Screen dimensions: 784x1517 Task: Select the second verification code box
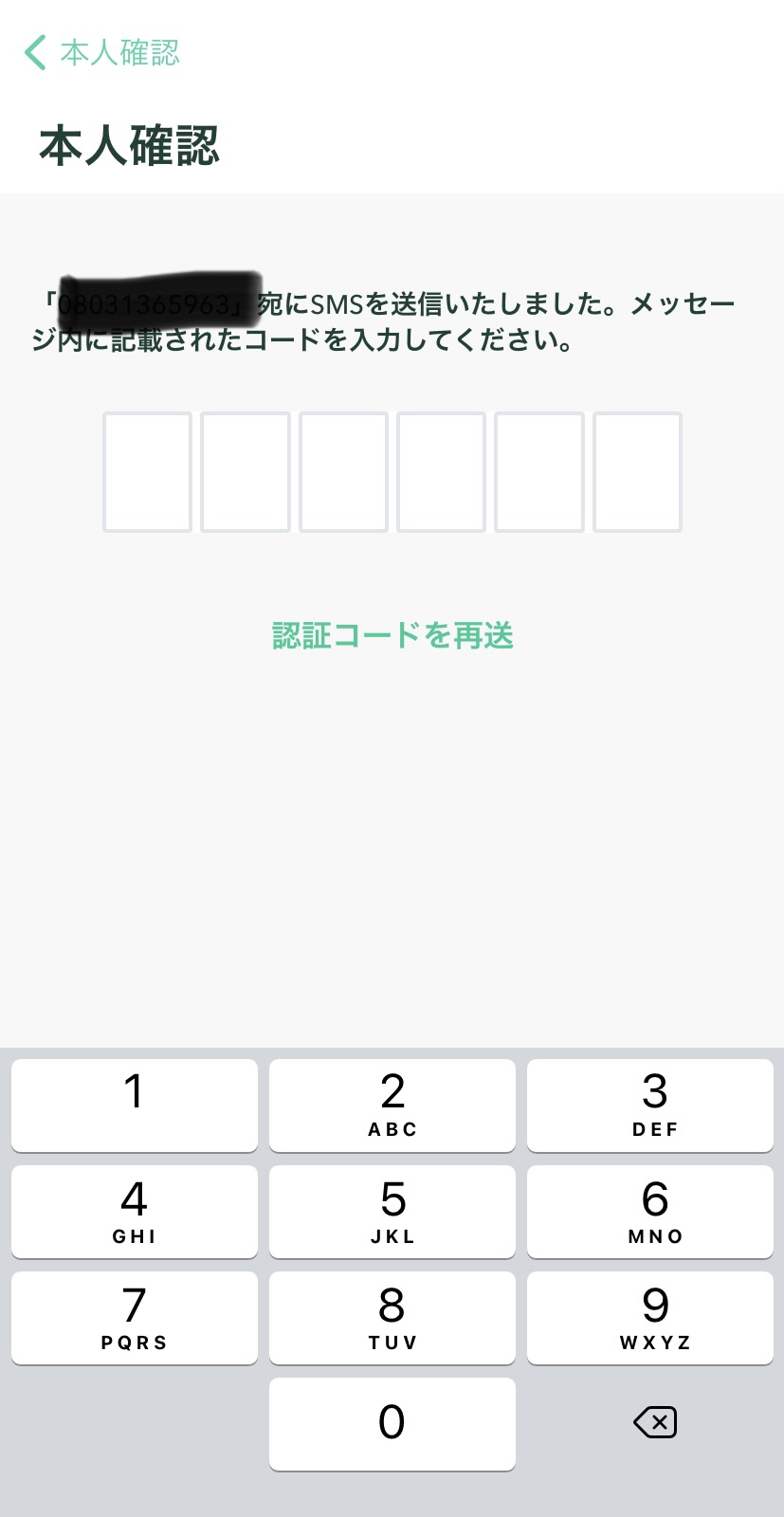pos(246,471)
